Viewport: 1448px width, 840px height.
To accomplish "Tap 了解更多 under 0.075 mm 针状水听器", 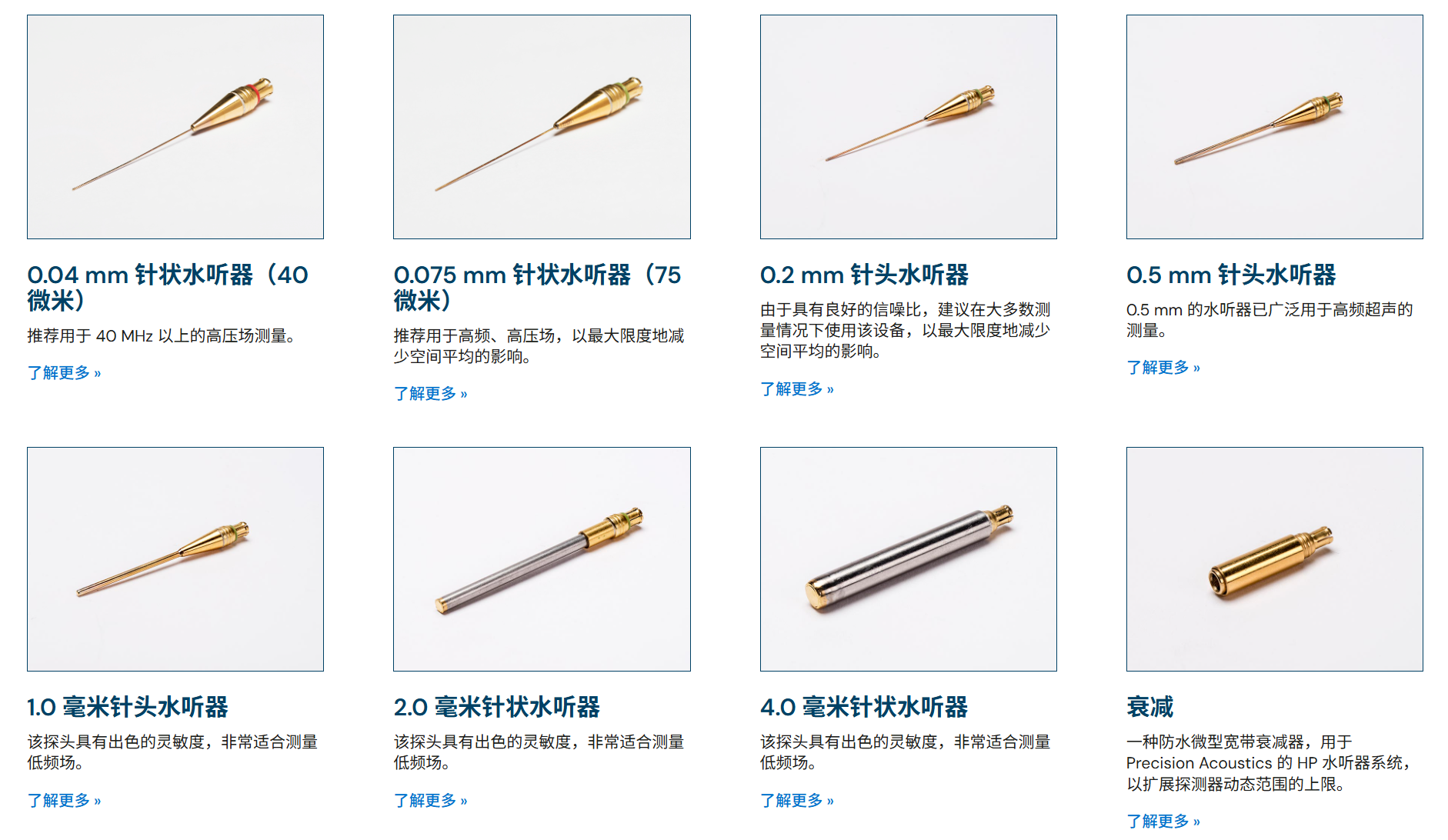I will click(x=431, y=394).
